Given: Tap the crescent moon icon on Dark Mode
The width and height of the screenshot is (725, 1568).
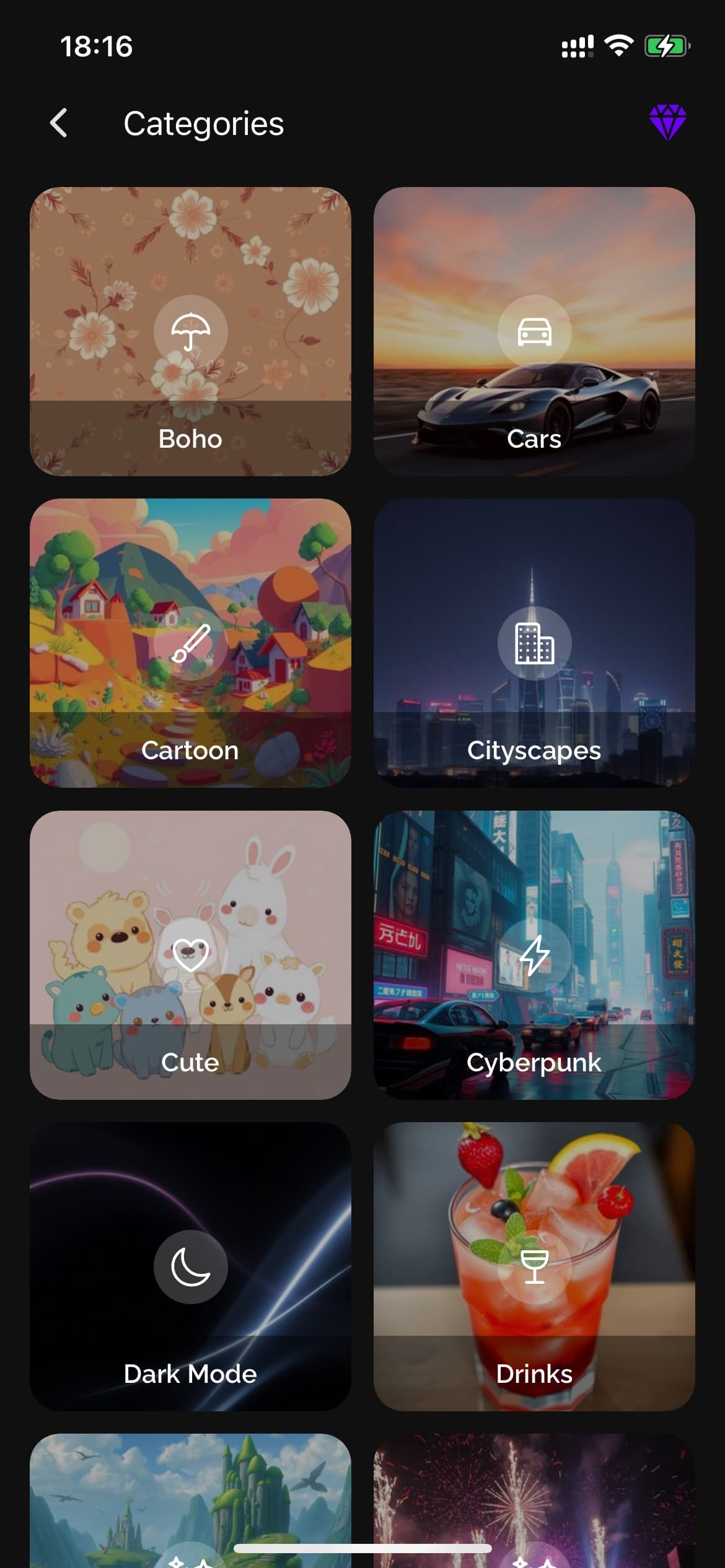Looking at the screenshot, I should (190, 1266).
